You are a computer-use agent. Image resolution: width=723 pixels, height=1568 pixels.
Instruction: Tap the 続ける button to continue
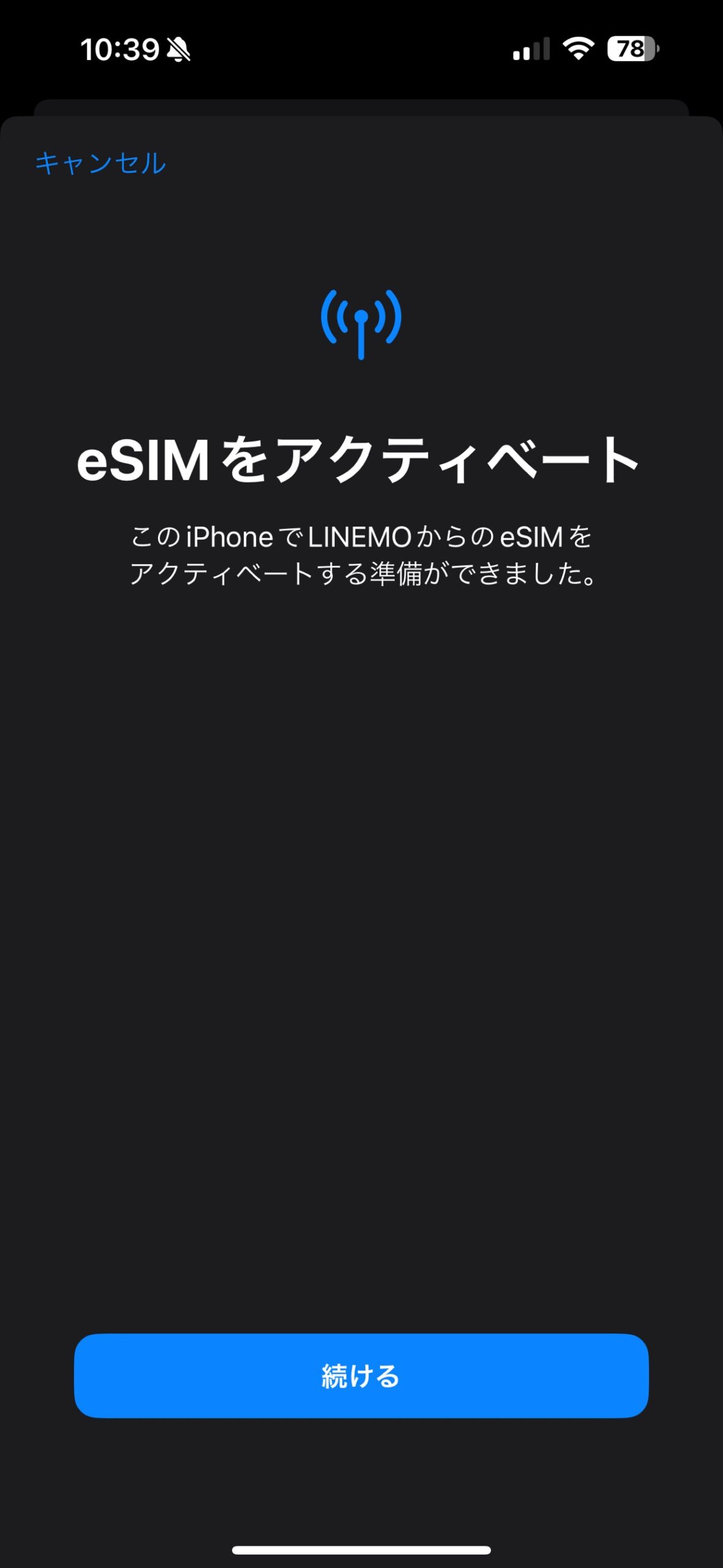(x=361, y=1375)
